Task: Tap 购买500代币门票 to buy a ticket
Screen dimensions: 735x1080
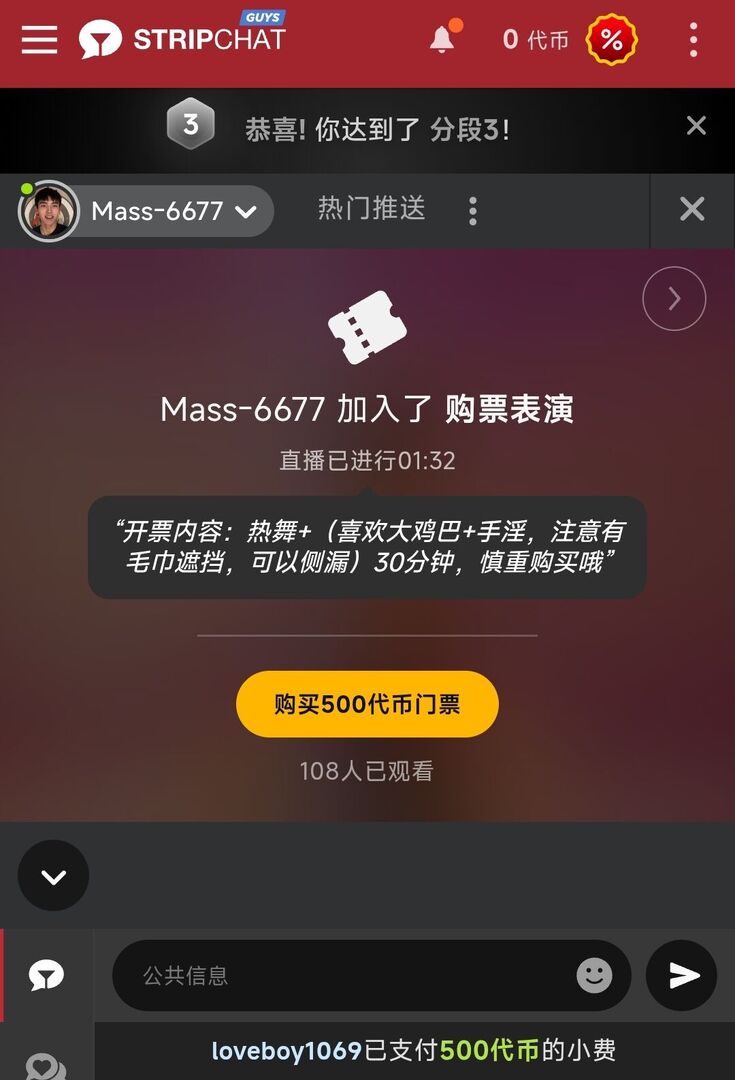Action: click(367, 704)
